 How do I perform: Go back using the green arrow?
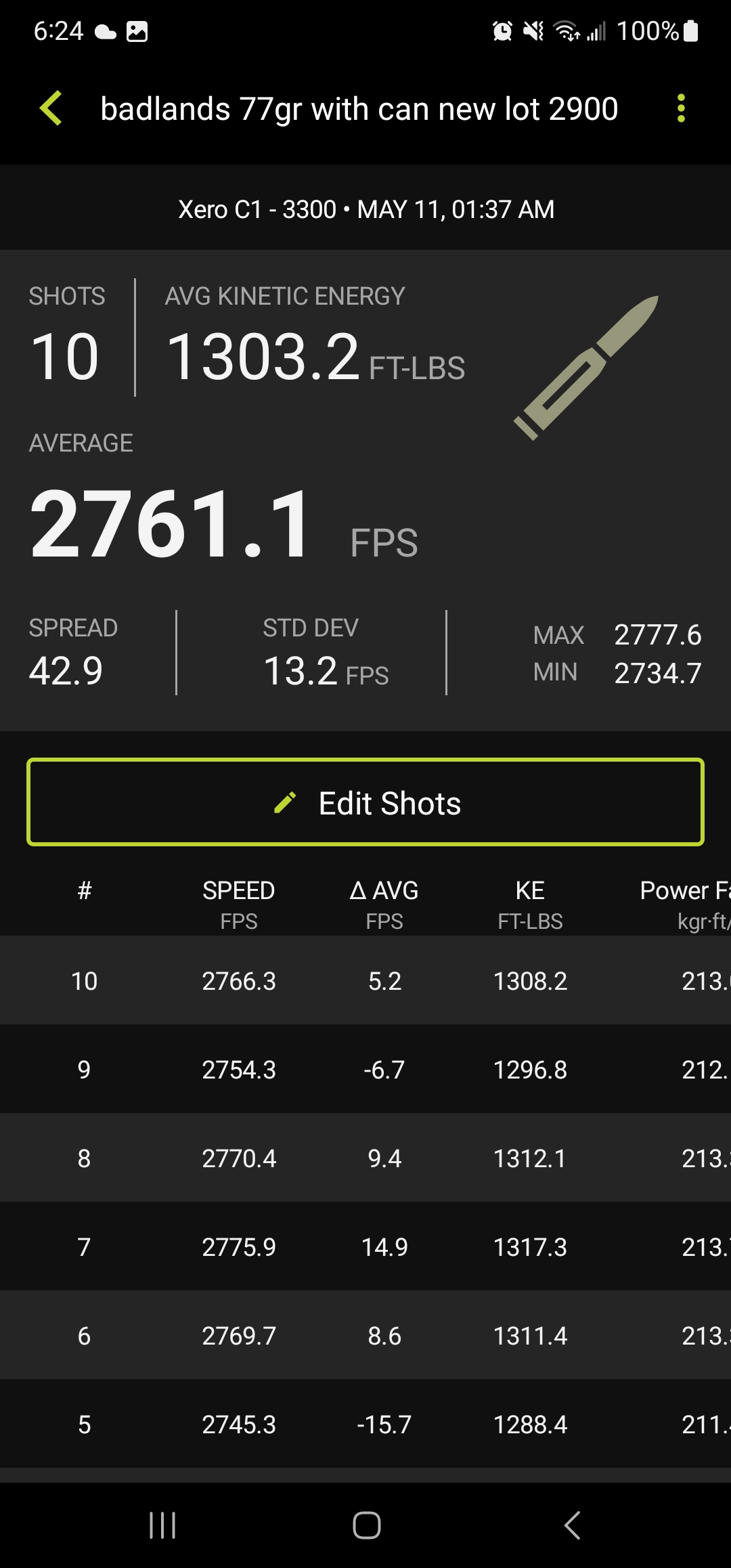tap(51, 108)
